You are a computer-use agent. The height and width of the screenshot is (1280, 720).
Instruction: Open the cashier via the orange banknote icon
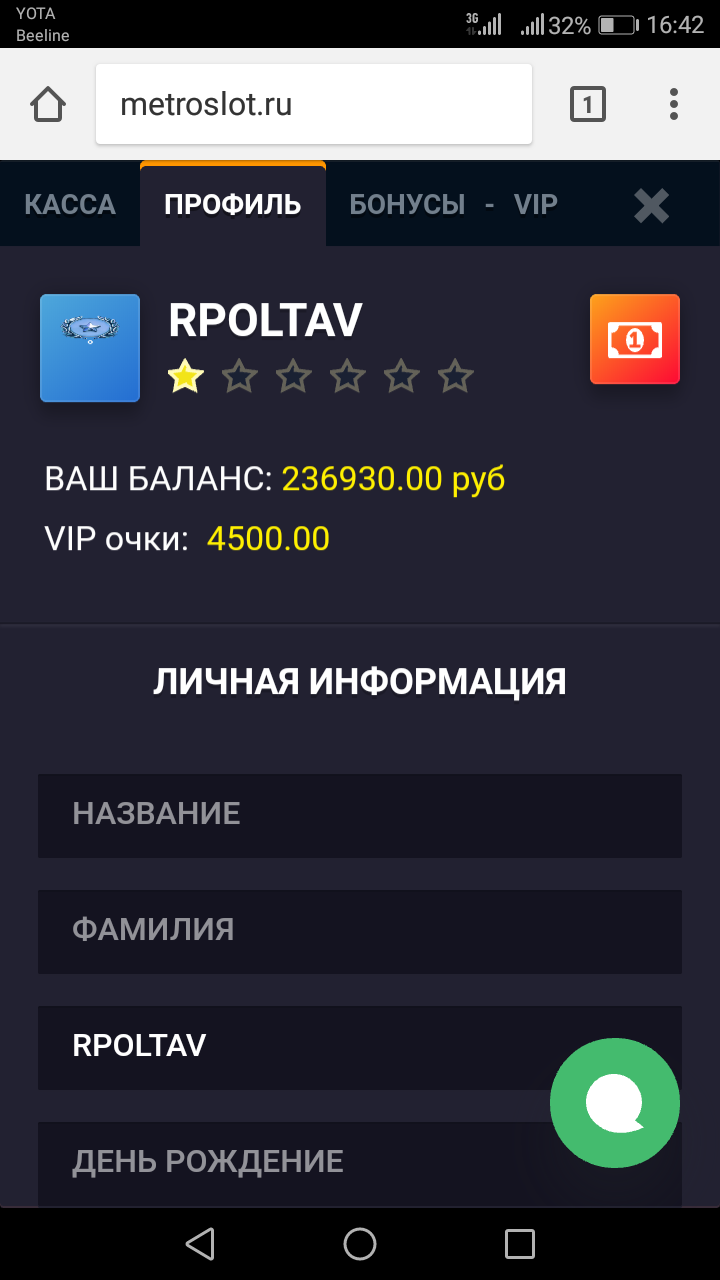tap(634, 338)
